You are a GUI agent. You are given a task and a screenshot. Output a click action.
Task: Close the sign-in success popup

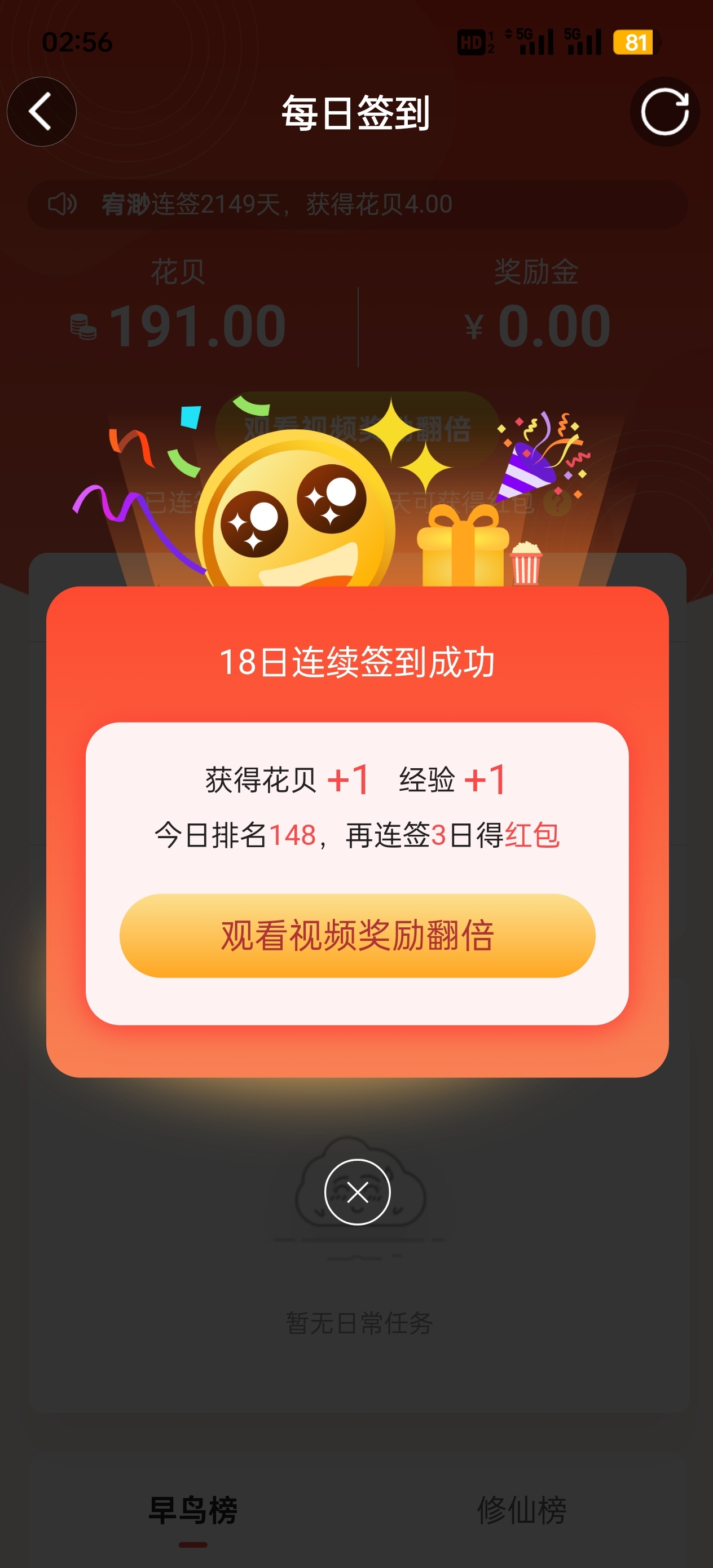pos(357,1191)
